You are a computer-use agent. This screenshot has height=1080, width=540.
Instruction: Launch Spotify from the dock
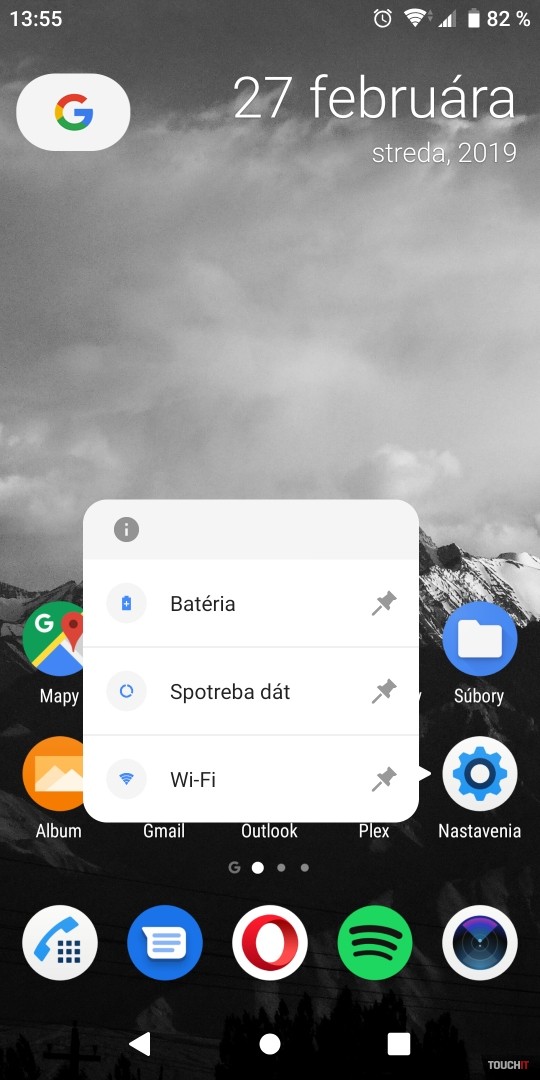(x=375, y=942)
